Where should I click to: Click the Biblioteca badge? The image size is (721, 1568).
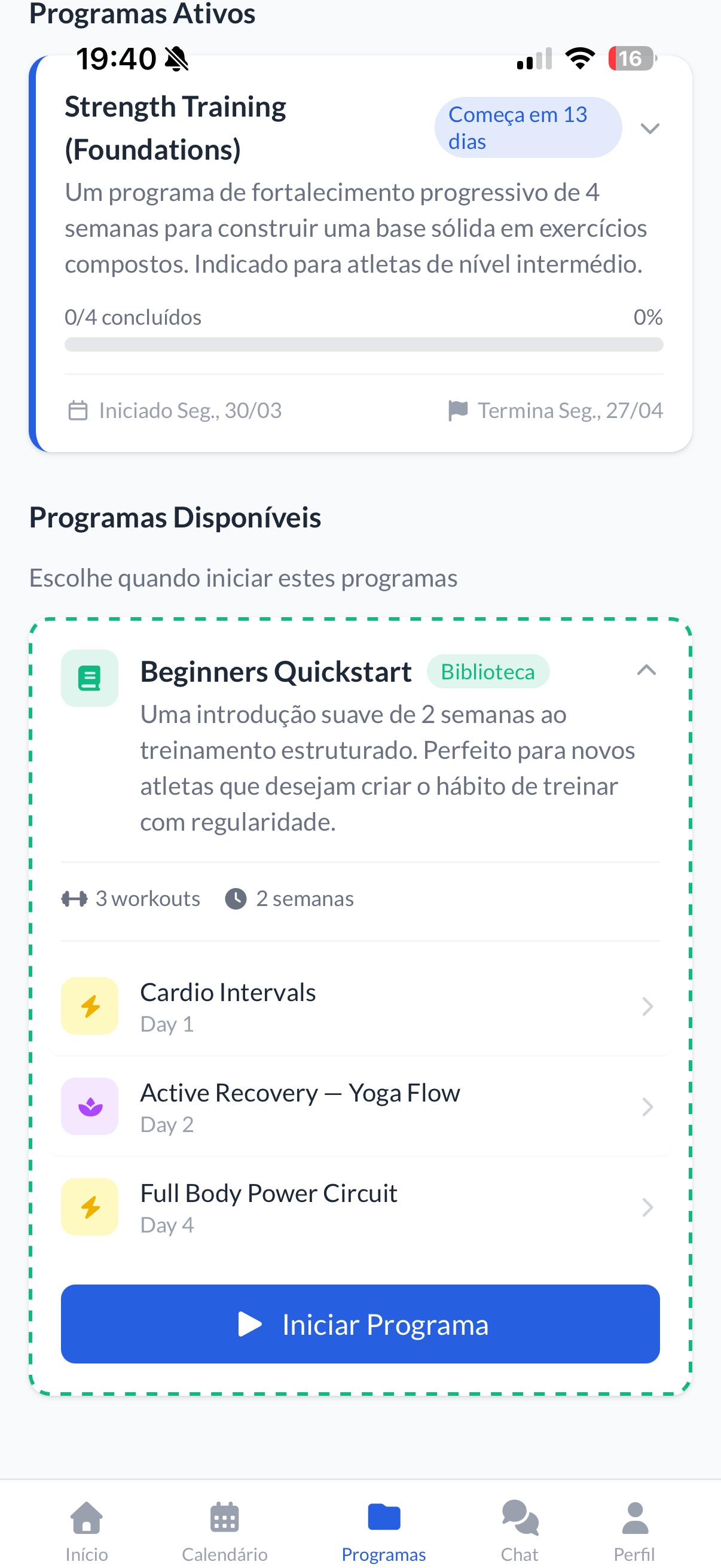click(x=488, y=671)
